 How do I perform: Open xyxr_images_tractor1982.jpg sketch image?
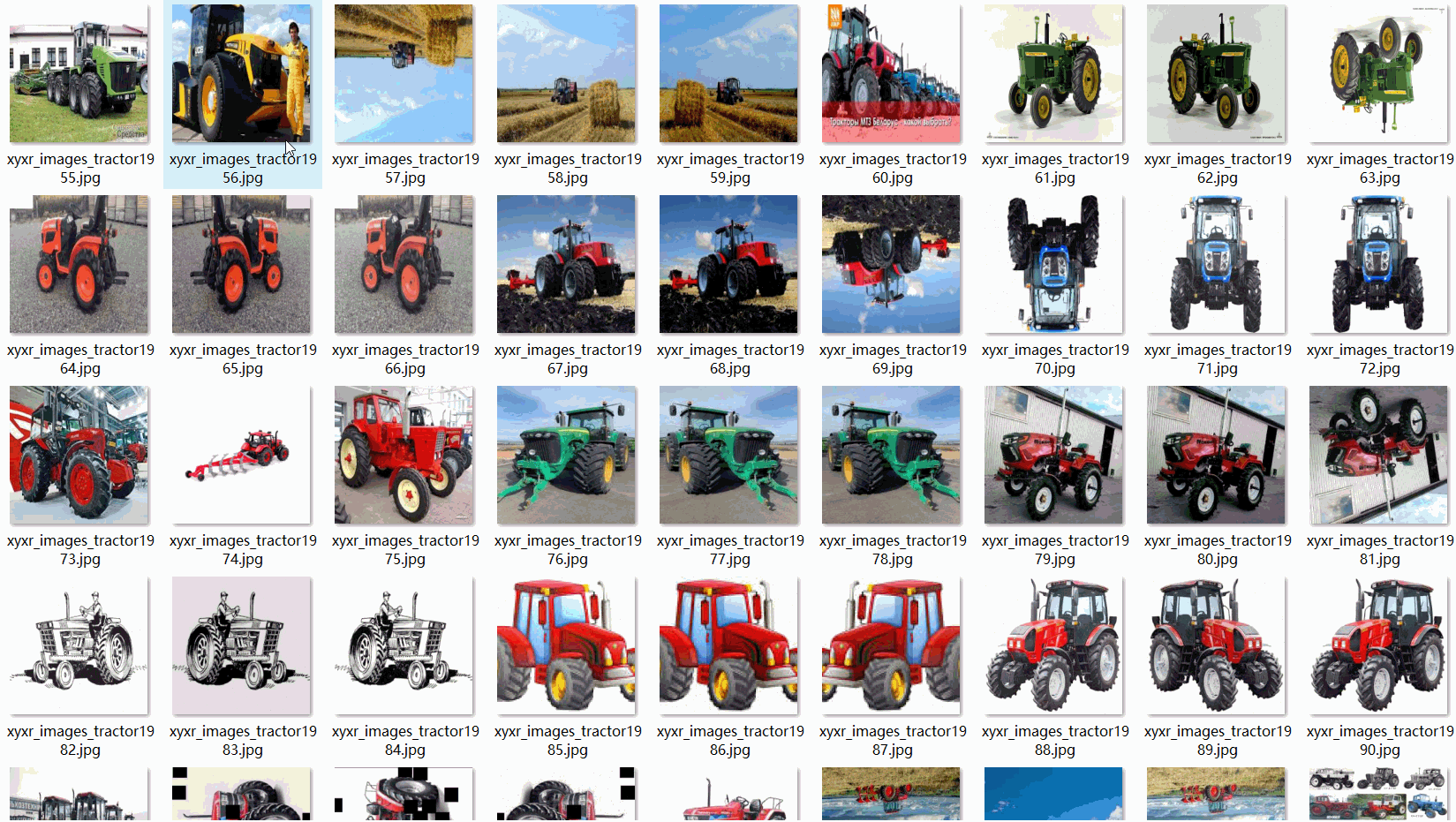pos(79,646)
